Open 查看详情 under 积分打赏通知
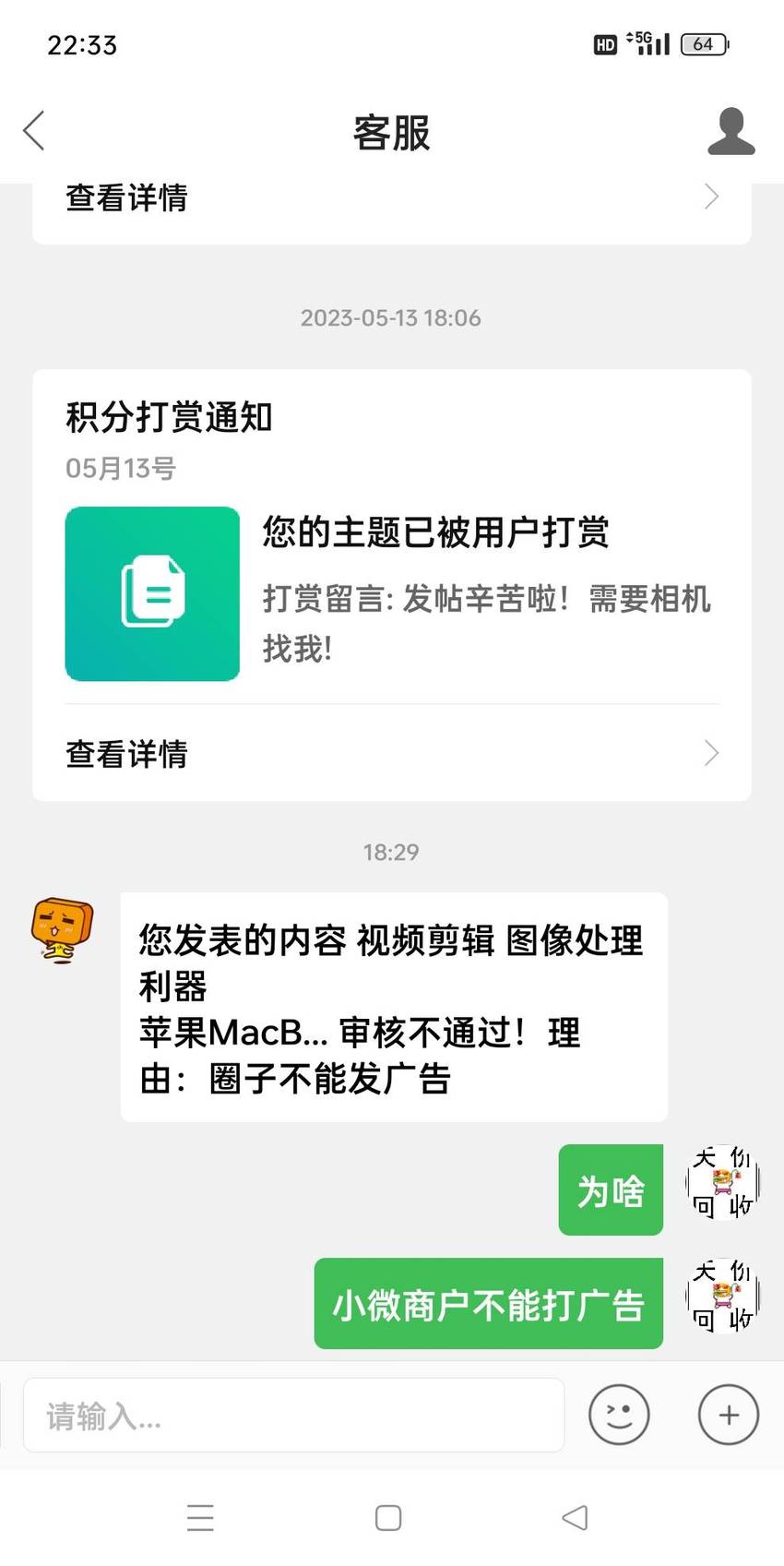The image size is (784, 1566). click(x=392, y=753)
